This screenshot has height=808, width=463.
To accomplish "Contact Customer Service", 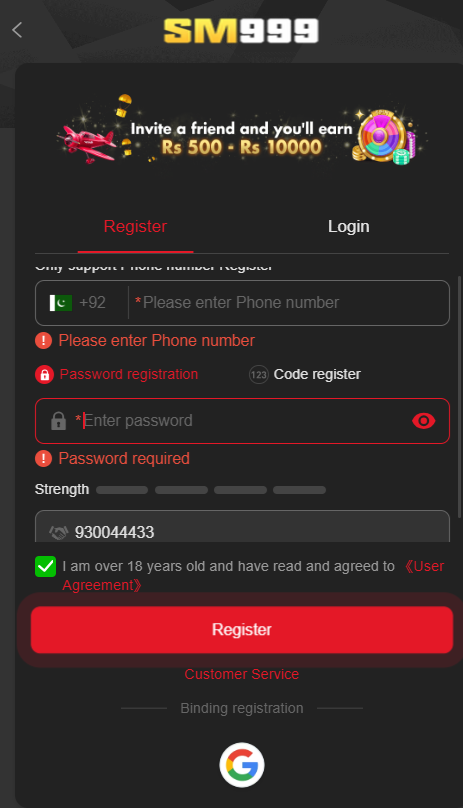I will 242,674.
